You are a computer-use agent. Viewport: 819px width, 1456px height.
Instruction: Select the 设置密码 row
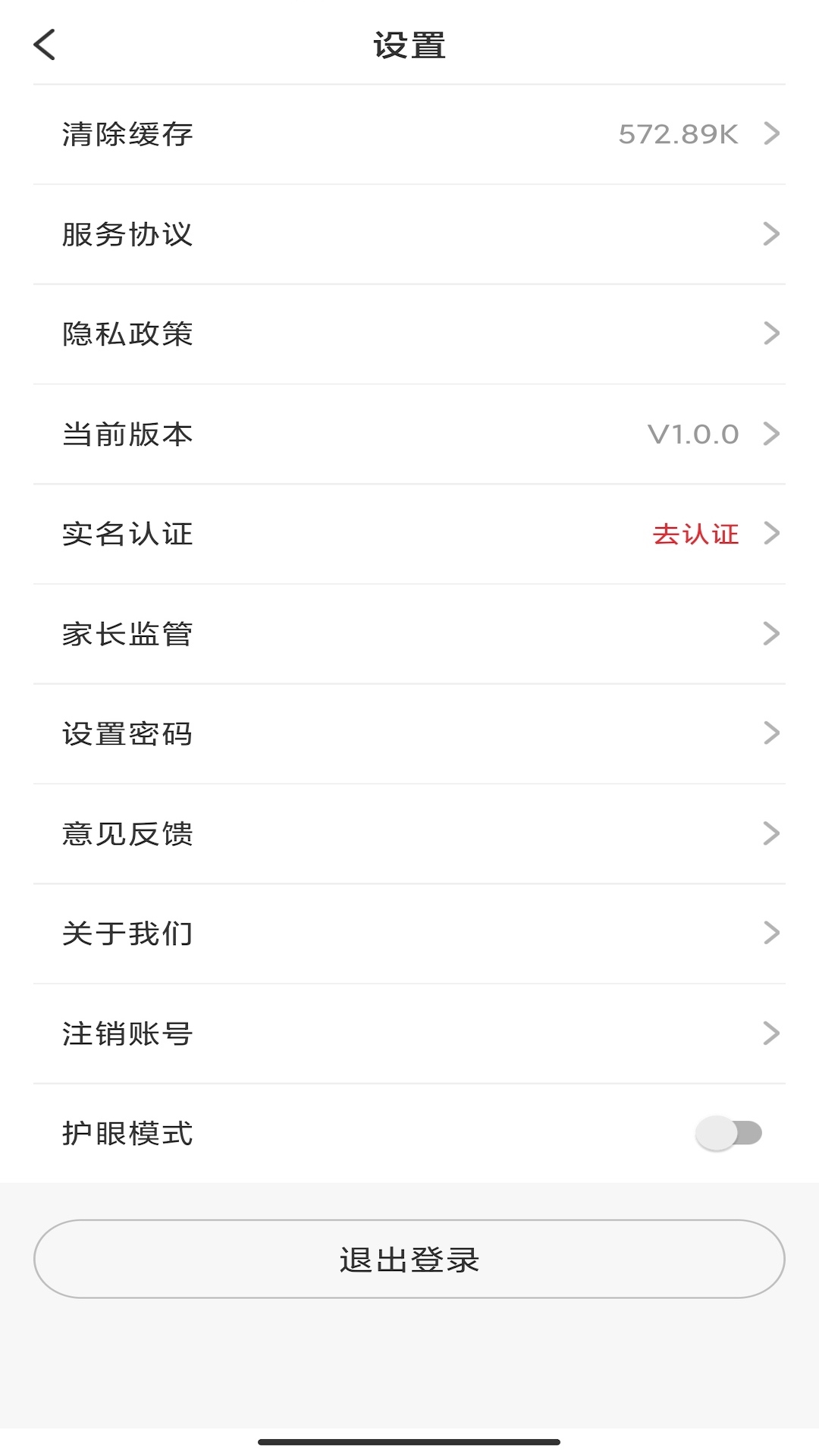click(409, 734)
